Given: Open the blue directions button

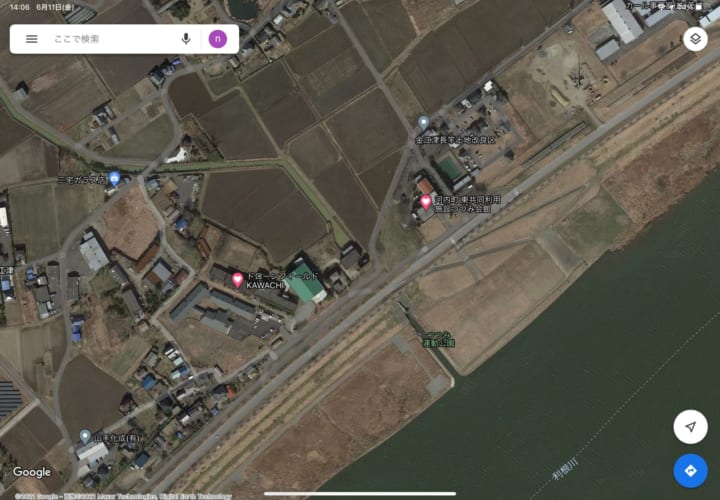Looking at the screenshot, I should [690, 470].
